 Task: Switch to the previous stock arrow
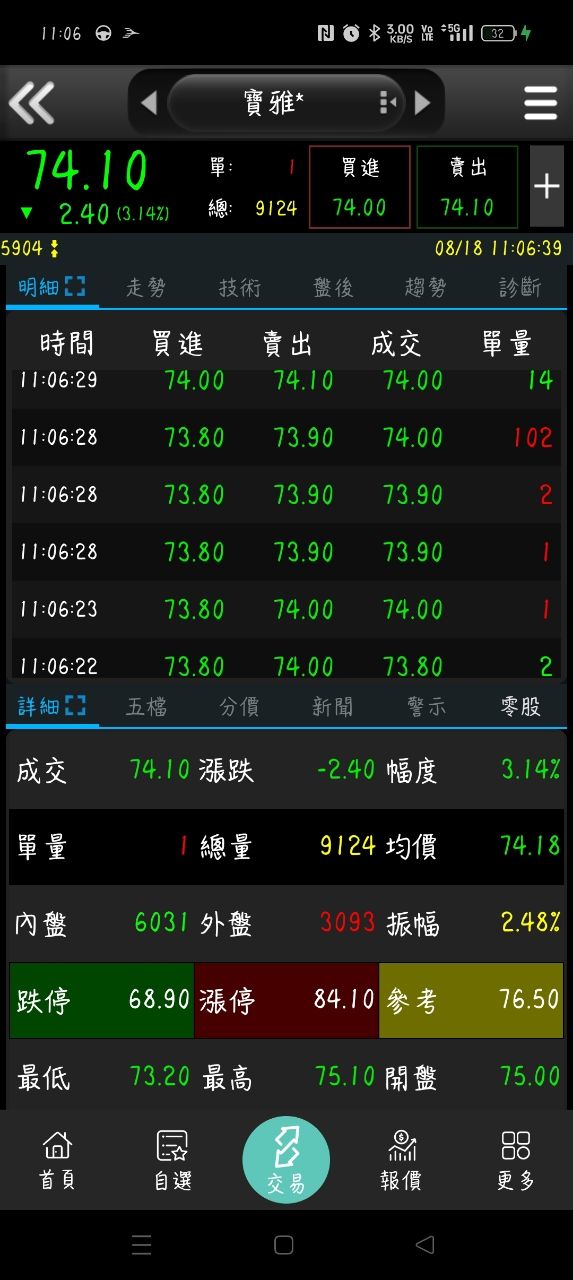click(x=149, y=102)
